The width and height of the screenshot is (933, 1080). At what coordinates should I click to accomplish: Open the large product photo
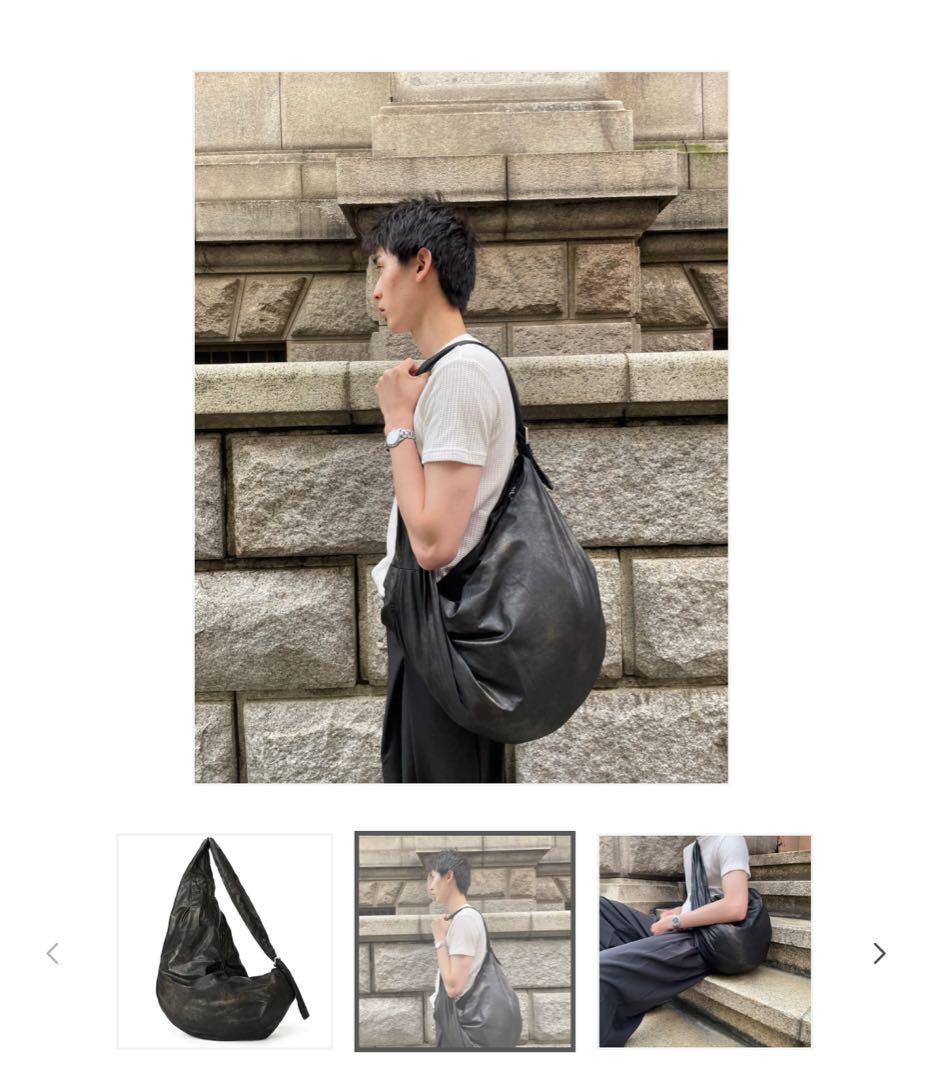coord(461,427)
